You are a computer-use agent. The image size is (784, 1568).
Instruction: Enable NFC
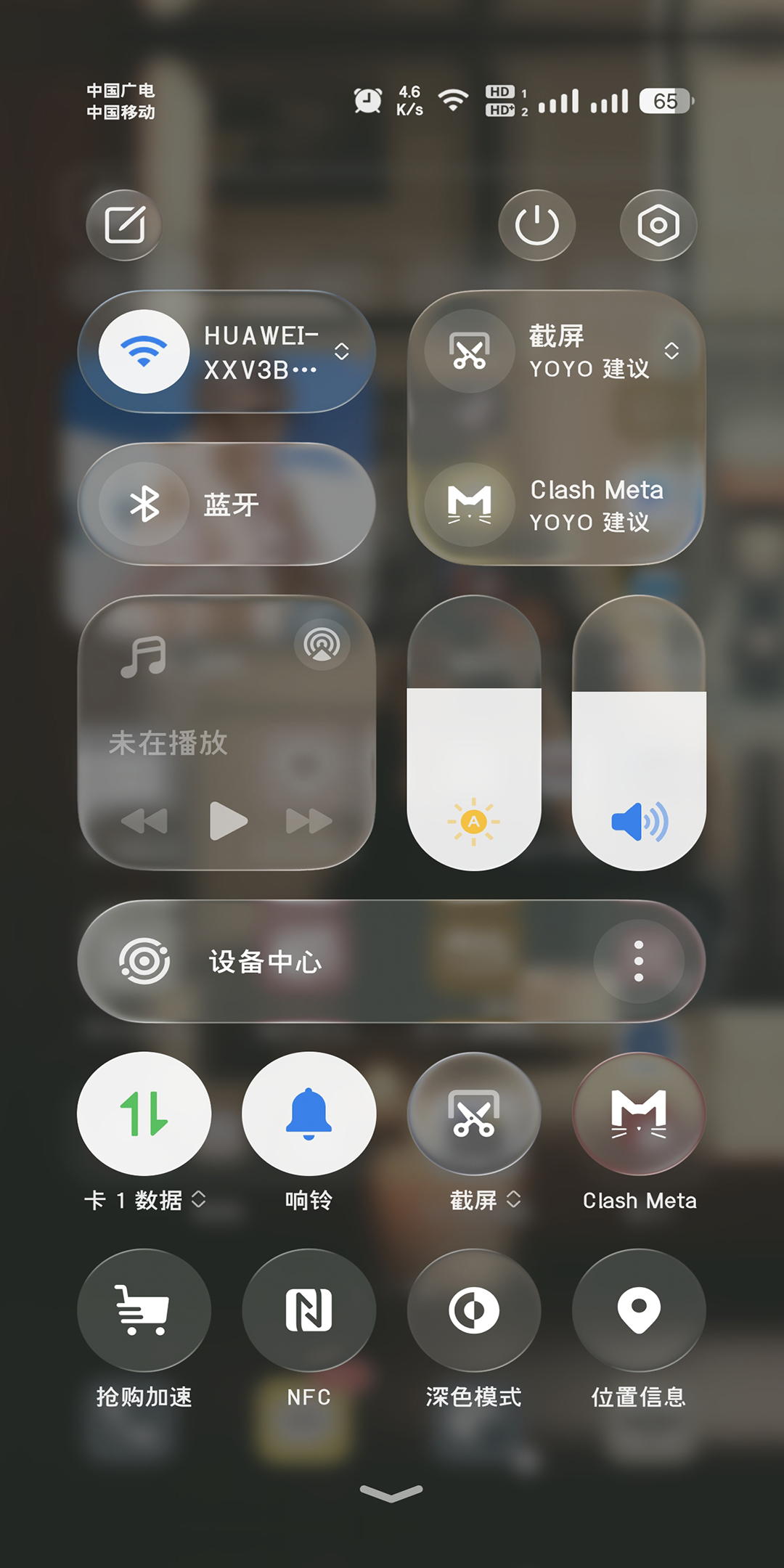309,1310
